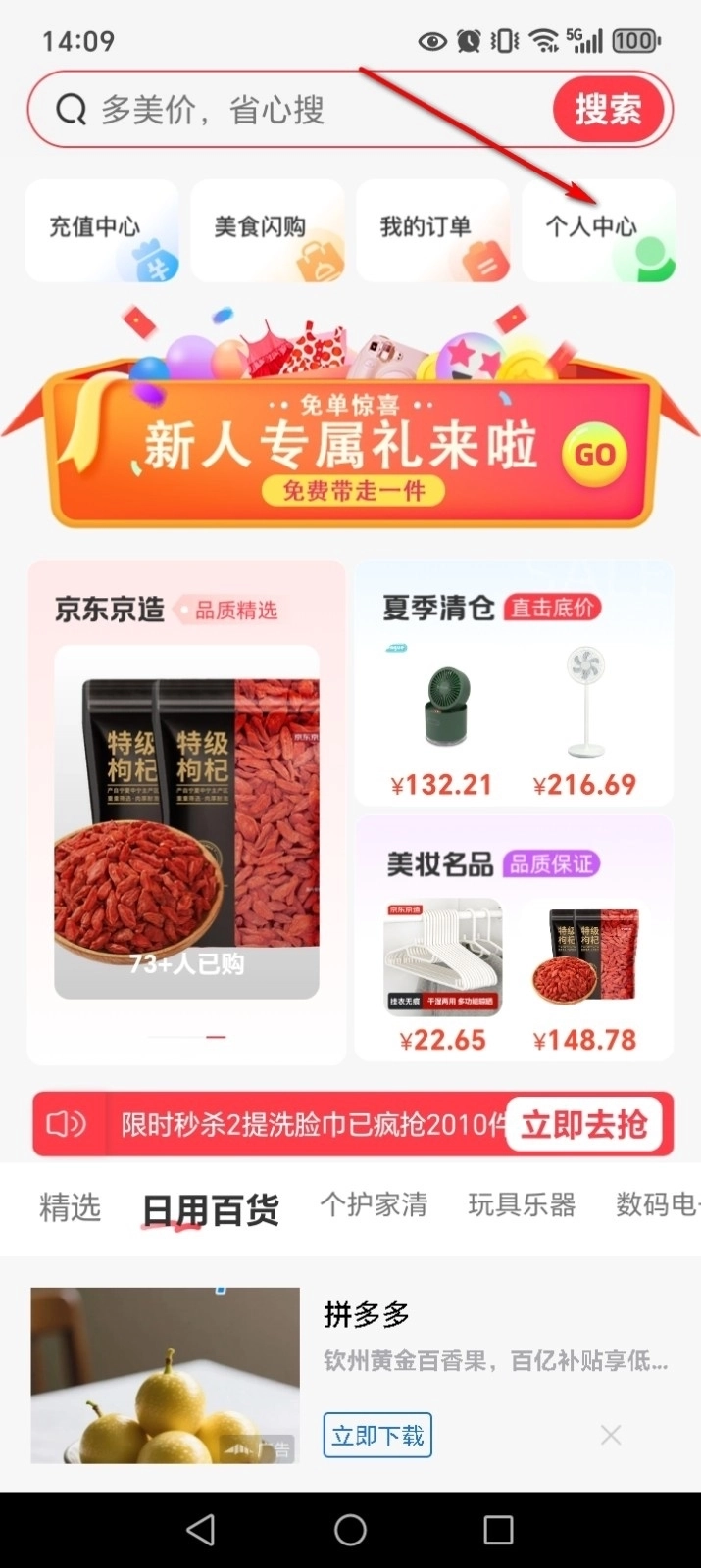Open the 玩具乐器 tab
The width and height of the screenshot is (701, 1568).
522,1205
